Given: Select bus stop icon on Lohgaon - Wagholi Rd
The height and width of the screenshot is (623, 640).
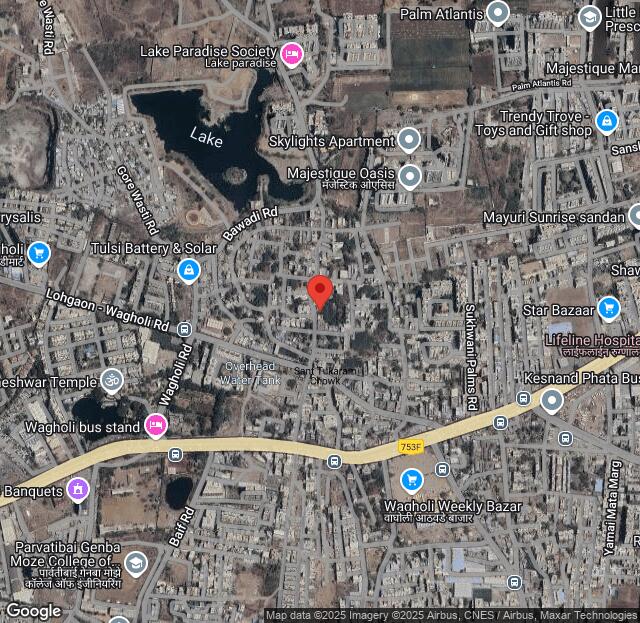Looking at the screenshot, I should 184,329.
